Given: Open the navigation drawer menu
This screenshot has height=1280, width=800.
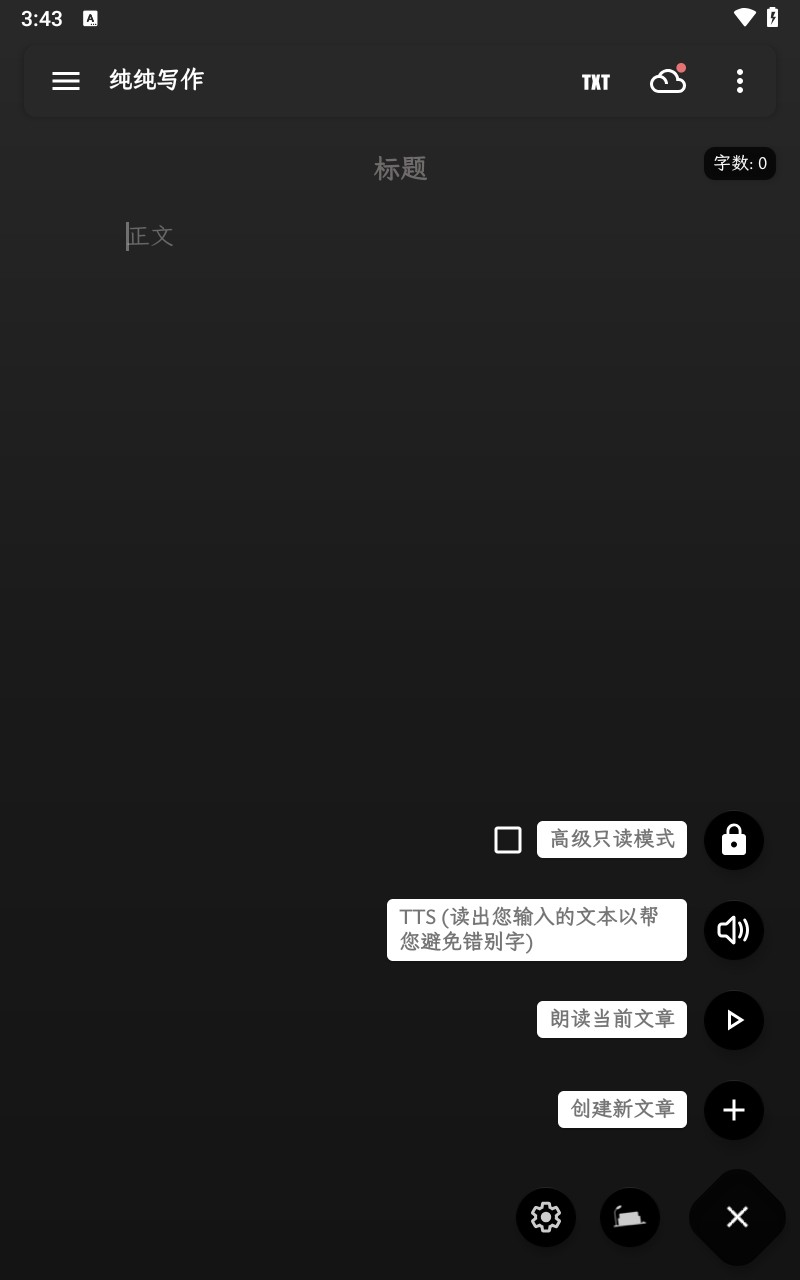Looking at the screenshot, I should [x=66, y=81].
